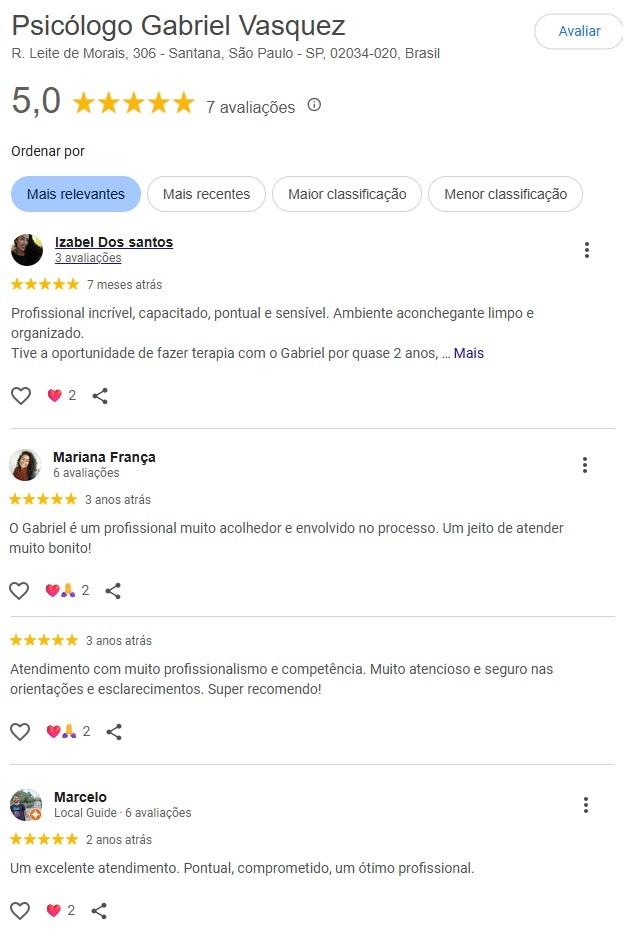Viewport: 628px width, 937px height.
Task: Like Izabel Dos santos' review
Action: [21, 395]
